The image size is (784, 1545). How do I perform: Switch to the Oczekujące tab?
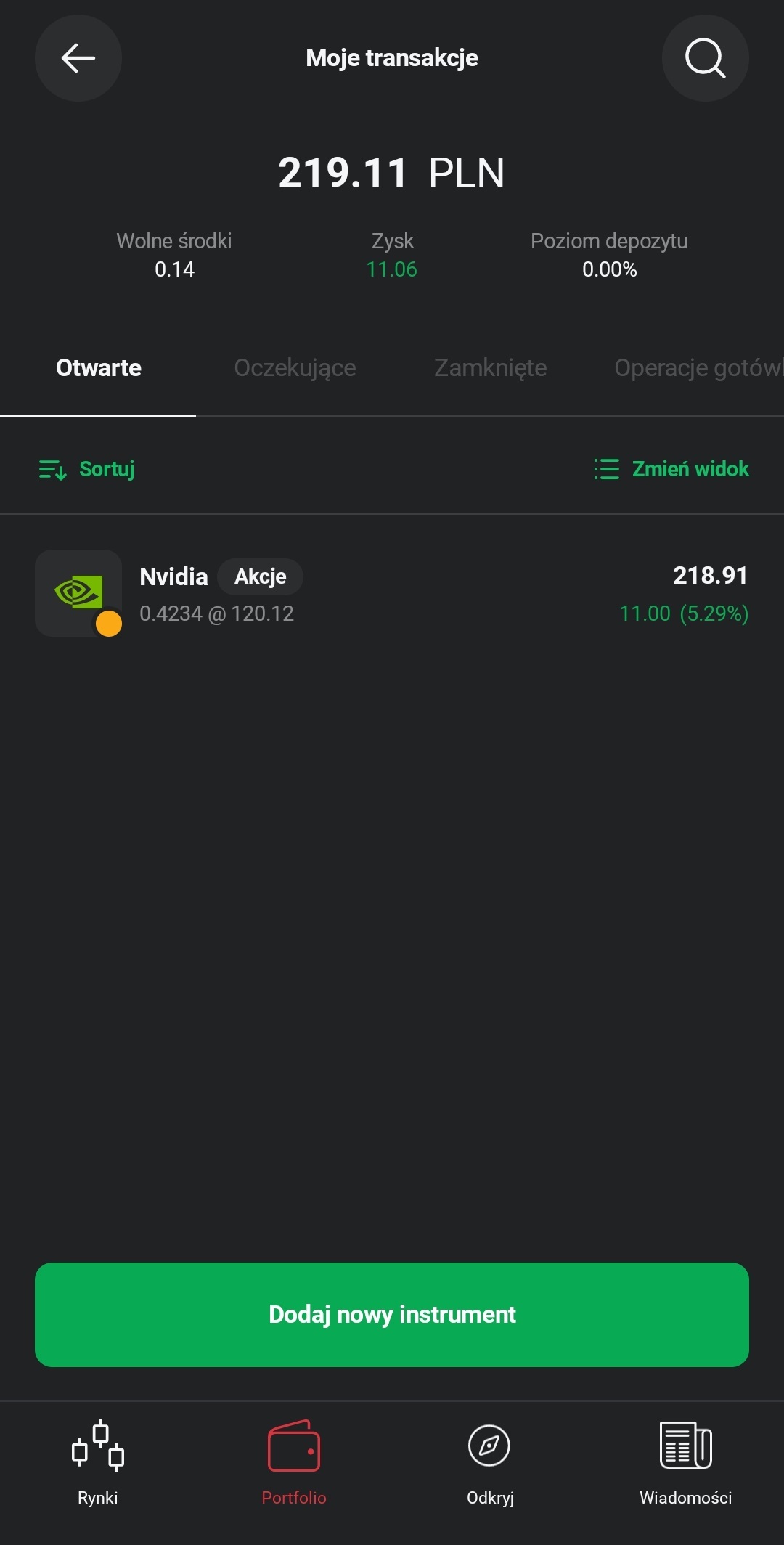pos(295,368)
